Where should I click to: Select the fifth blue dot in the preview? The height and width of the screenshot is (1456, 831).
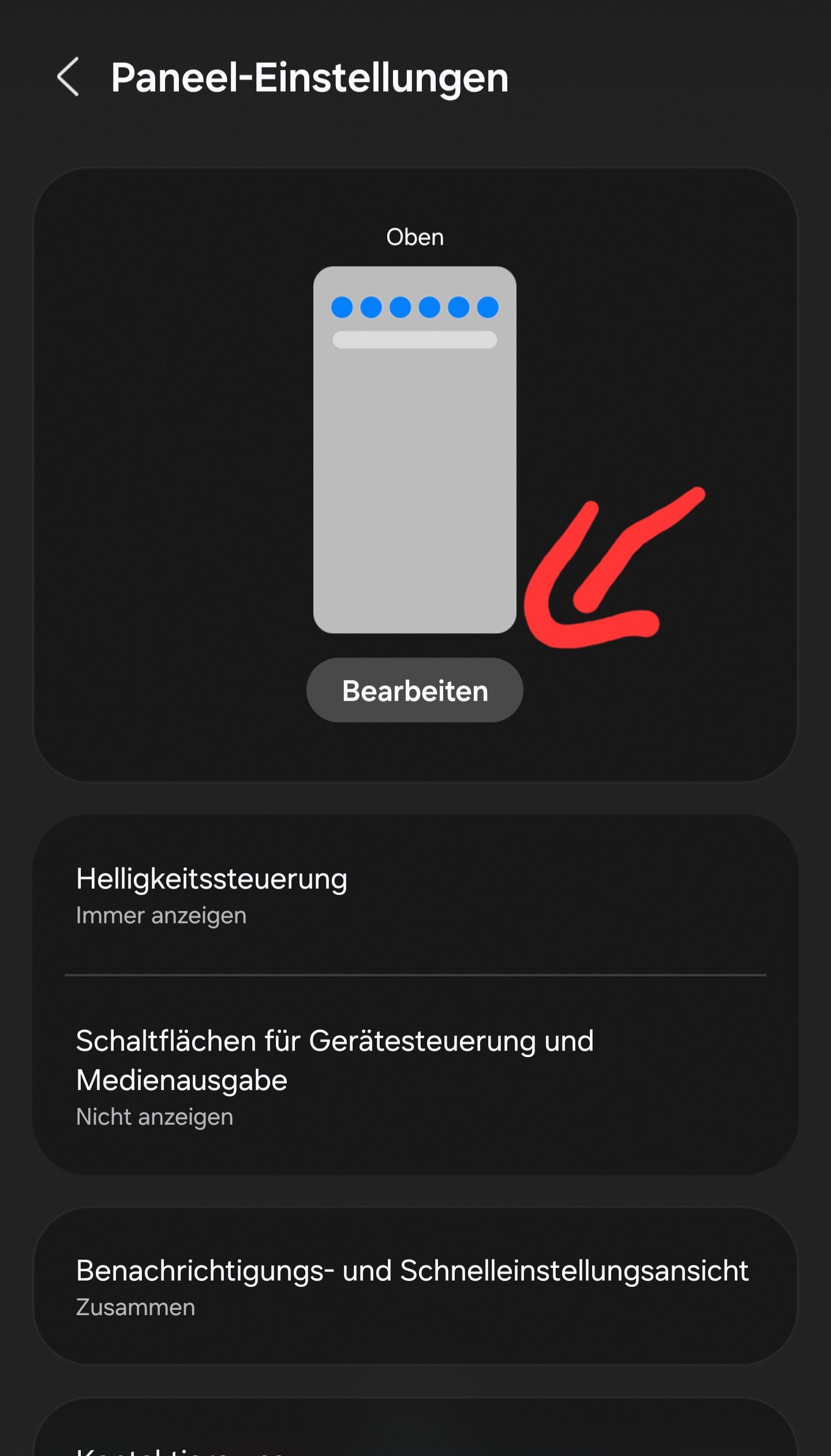(458, 306)
